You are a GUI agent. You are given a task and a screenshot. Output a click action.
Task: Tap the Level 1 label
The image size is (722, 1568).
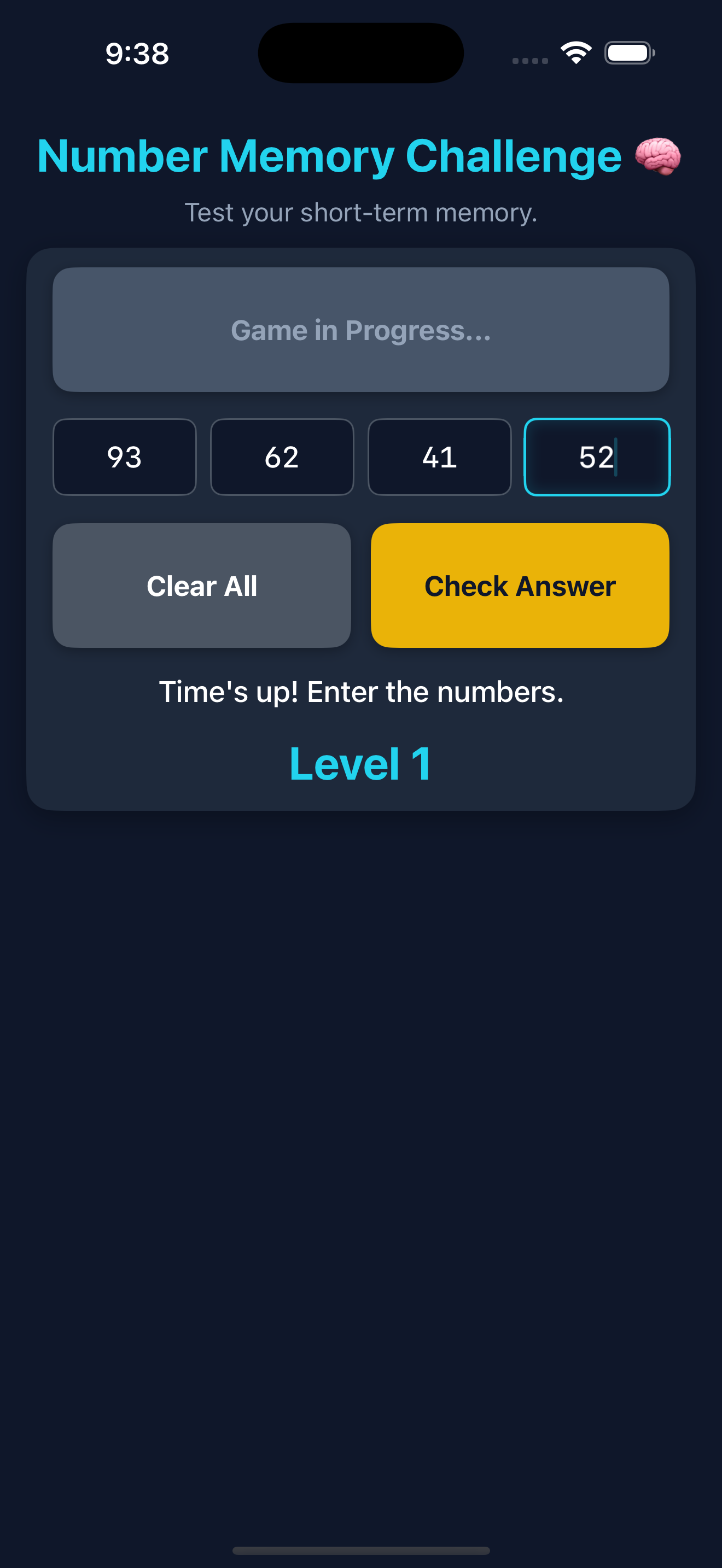[361, 765]
